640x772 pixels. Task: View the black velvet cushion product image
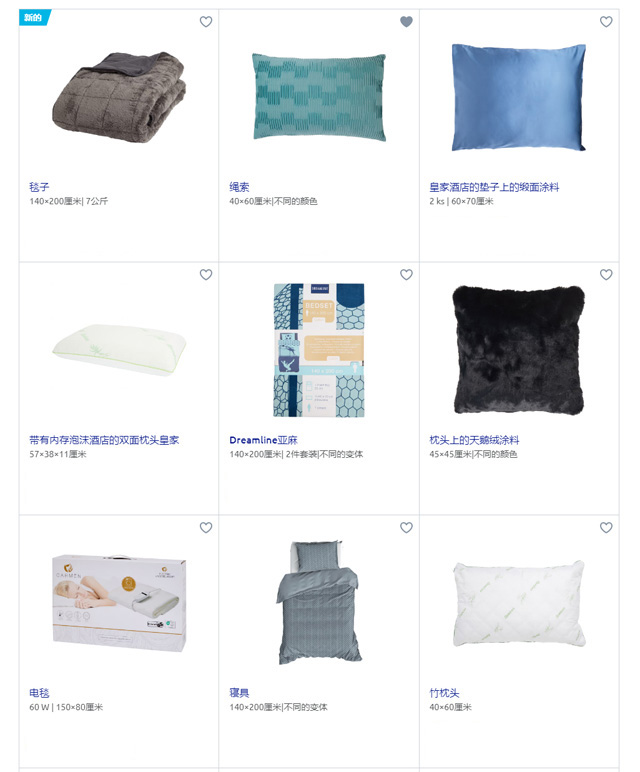click(518, 349)
